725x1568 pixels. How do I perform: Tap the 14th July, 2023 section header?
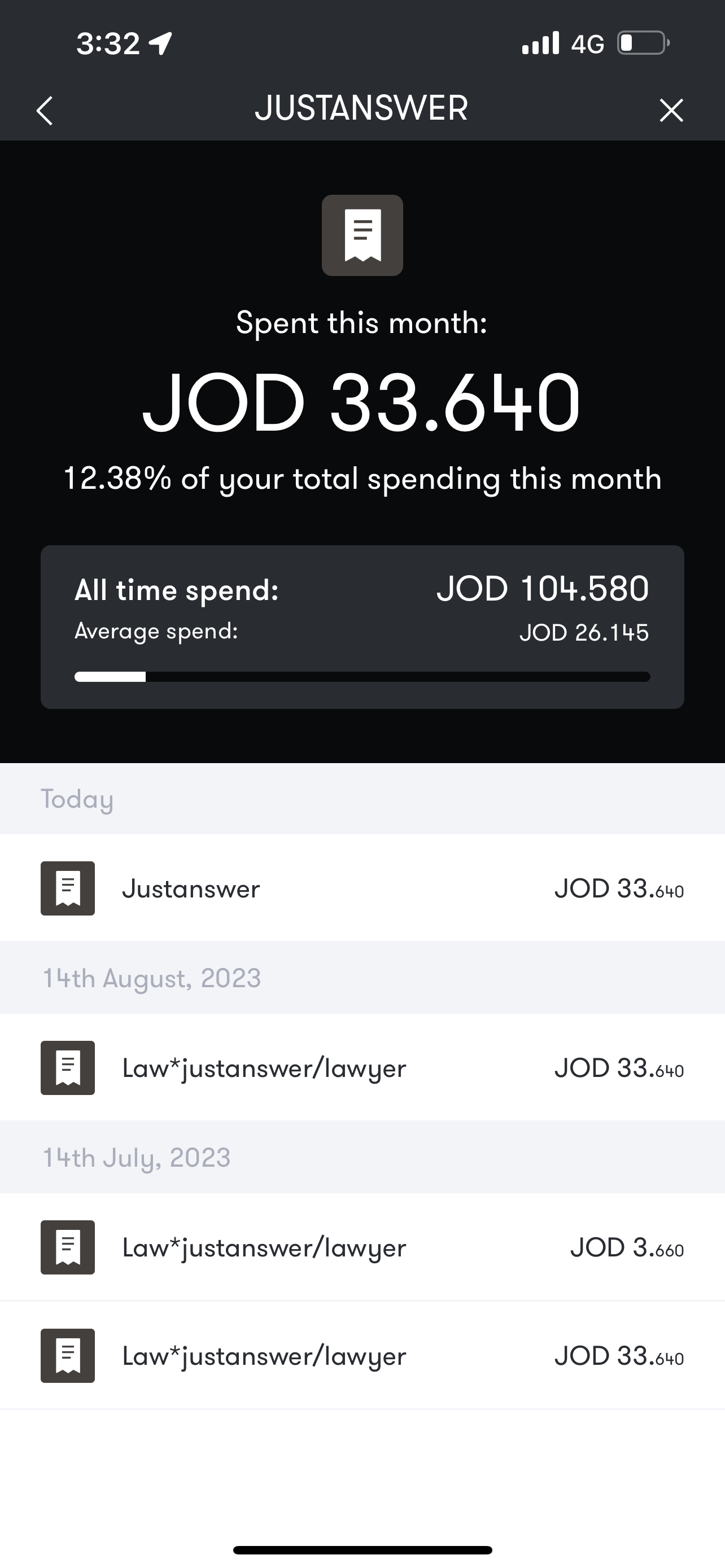click(135, 1157)
